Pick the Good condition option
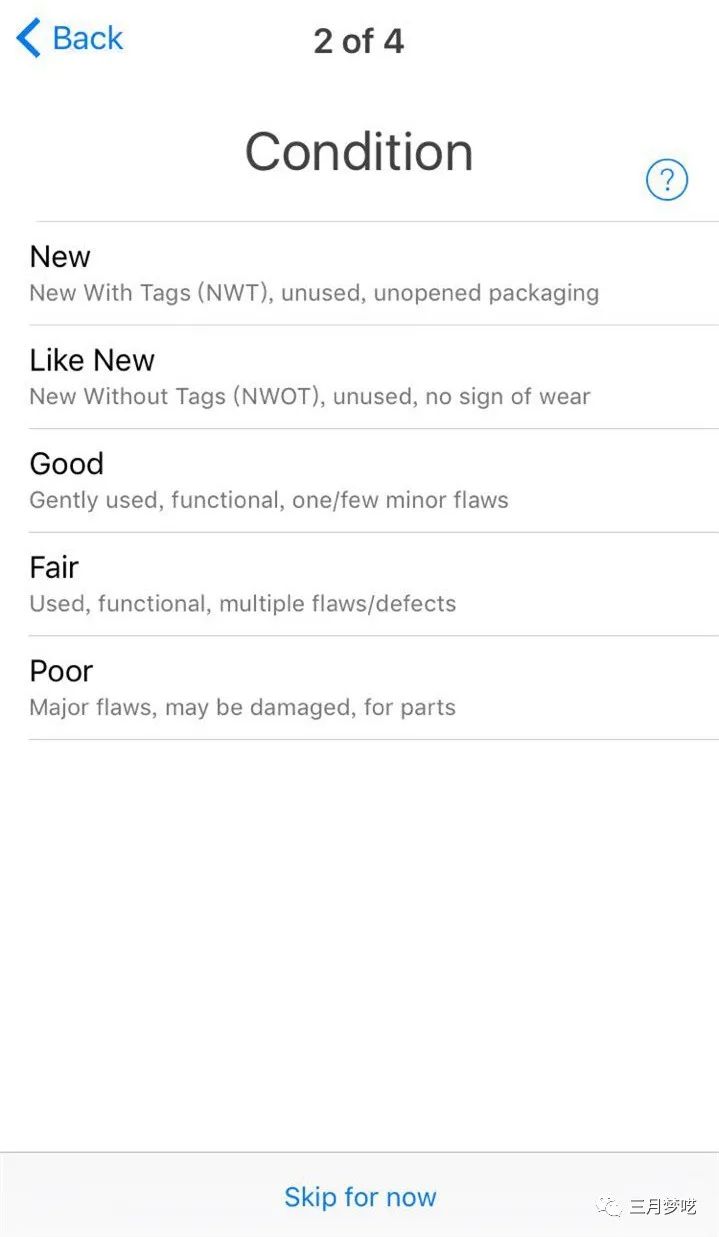The width and height of the screenshot is (719, 1237). [x=360, y=480]
